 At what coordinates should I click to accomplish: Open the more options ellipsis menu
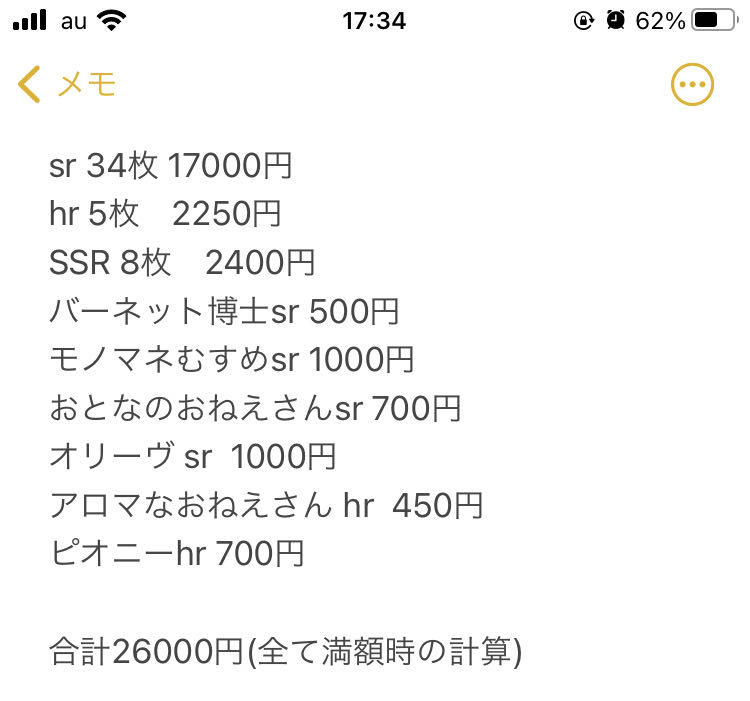(692, 85)
